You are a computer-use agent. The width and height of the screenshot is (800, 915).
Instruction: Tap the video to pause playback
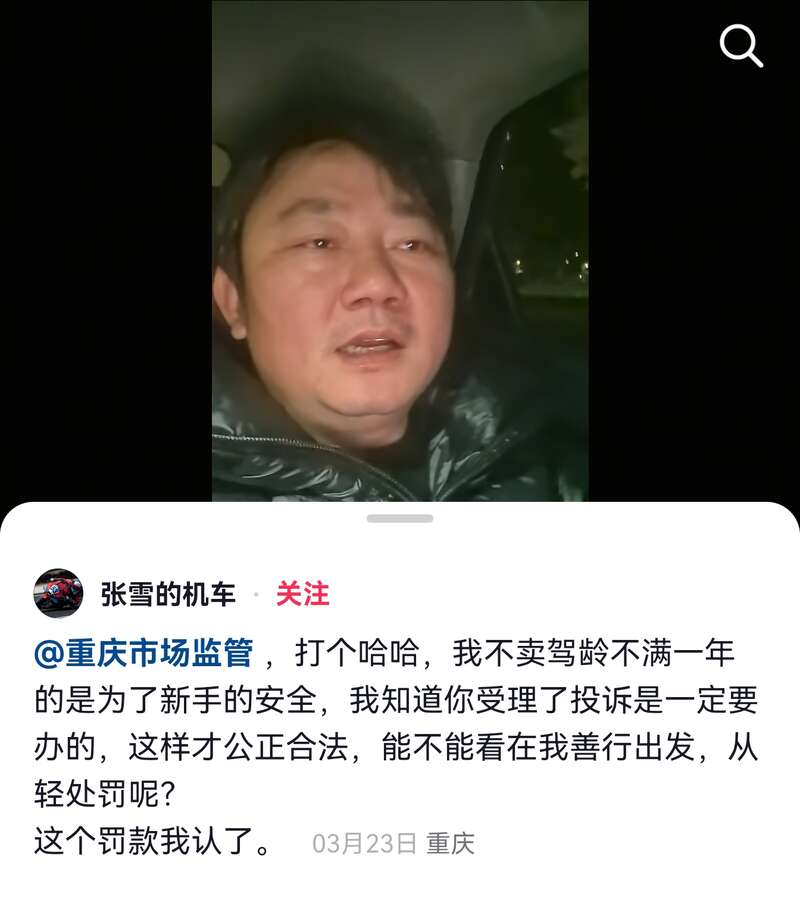[x=399, y=250]
